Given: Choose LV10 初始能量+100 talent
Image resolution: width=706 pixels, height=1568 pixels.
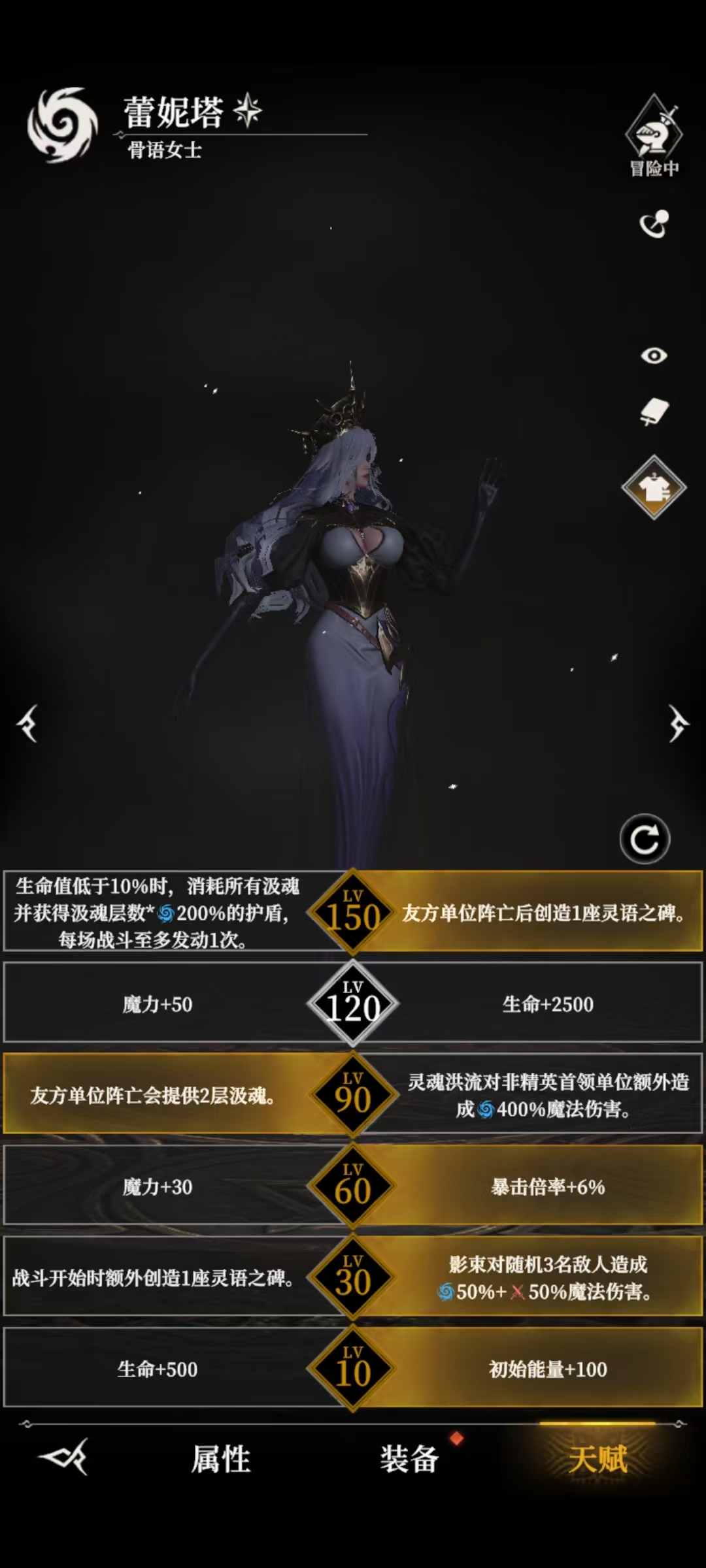Looking at the screenshot, I should pos(548,1369).
